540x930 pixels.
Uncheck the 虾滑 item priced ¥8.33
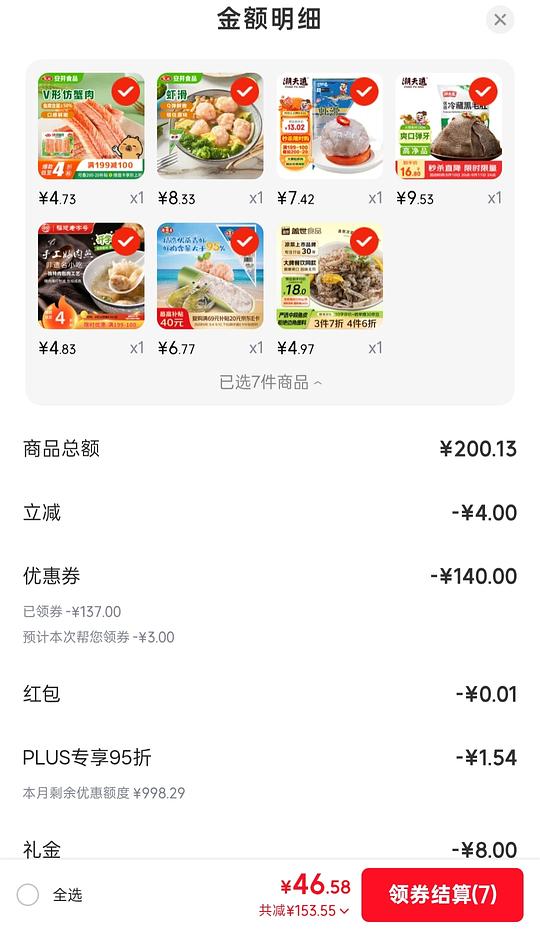(245, 91)
